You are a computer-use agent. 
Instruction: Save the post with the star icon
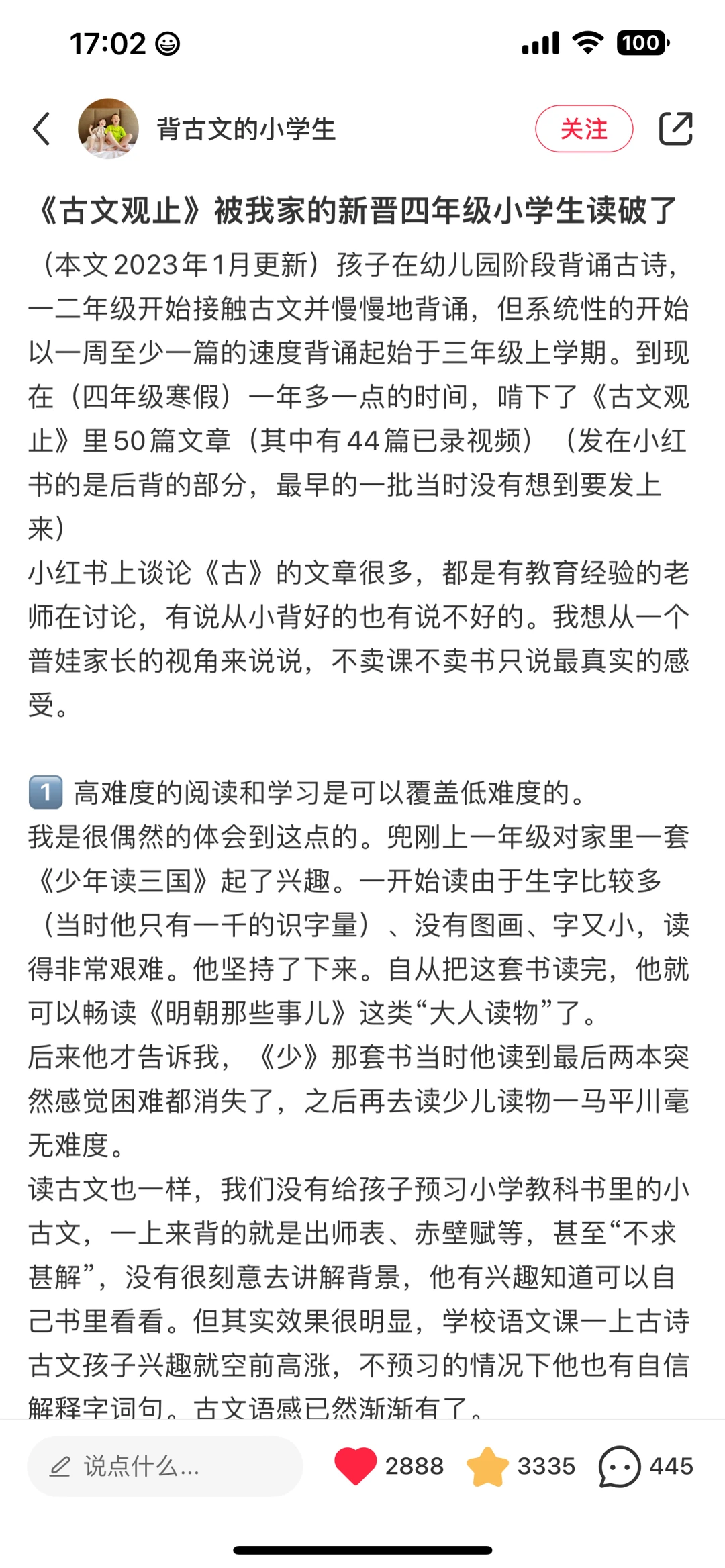[487, 1467]
